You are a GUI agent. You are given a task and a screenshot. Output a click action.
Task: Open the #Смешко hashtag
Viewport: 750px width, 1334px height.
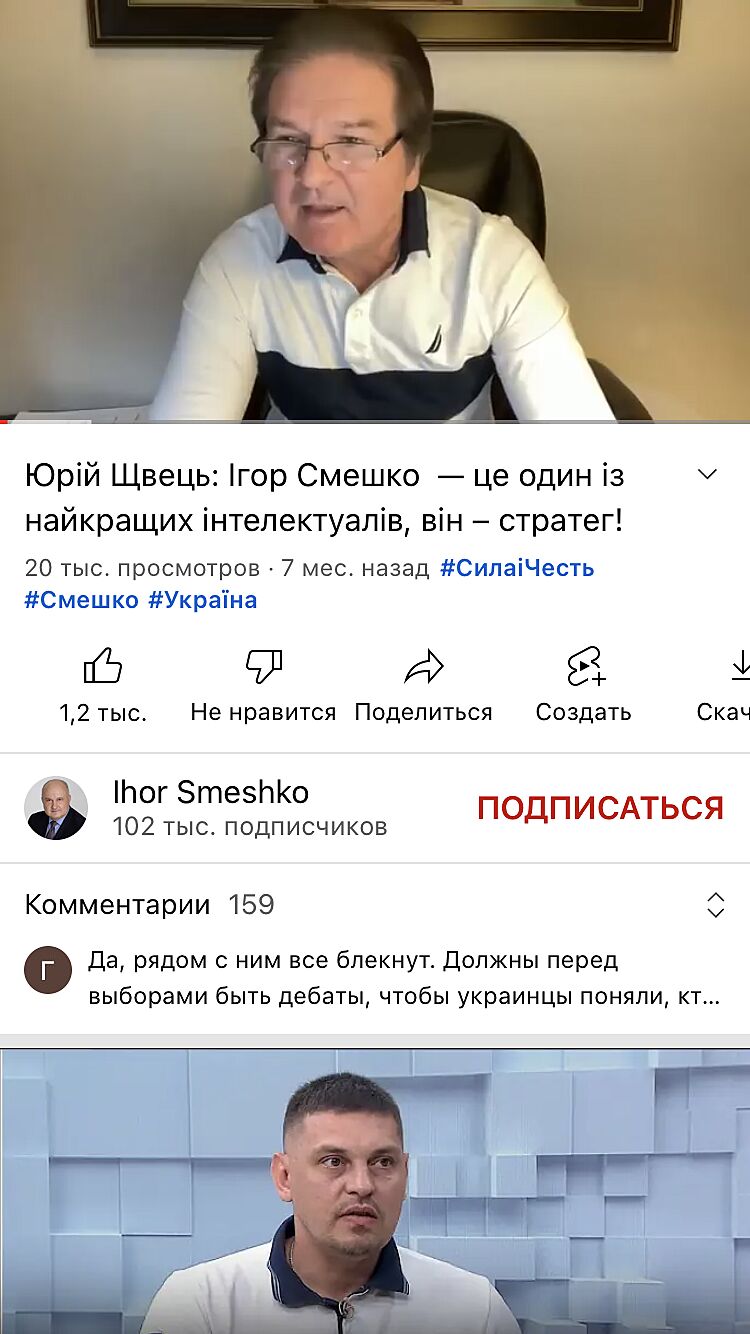81,600
